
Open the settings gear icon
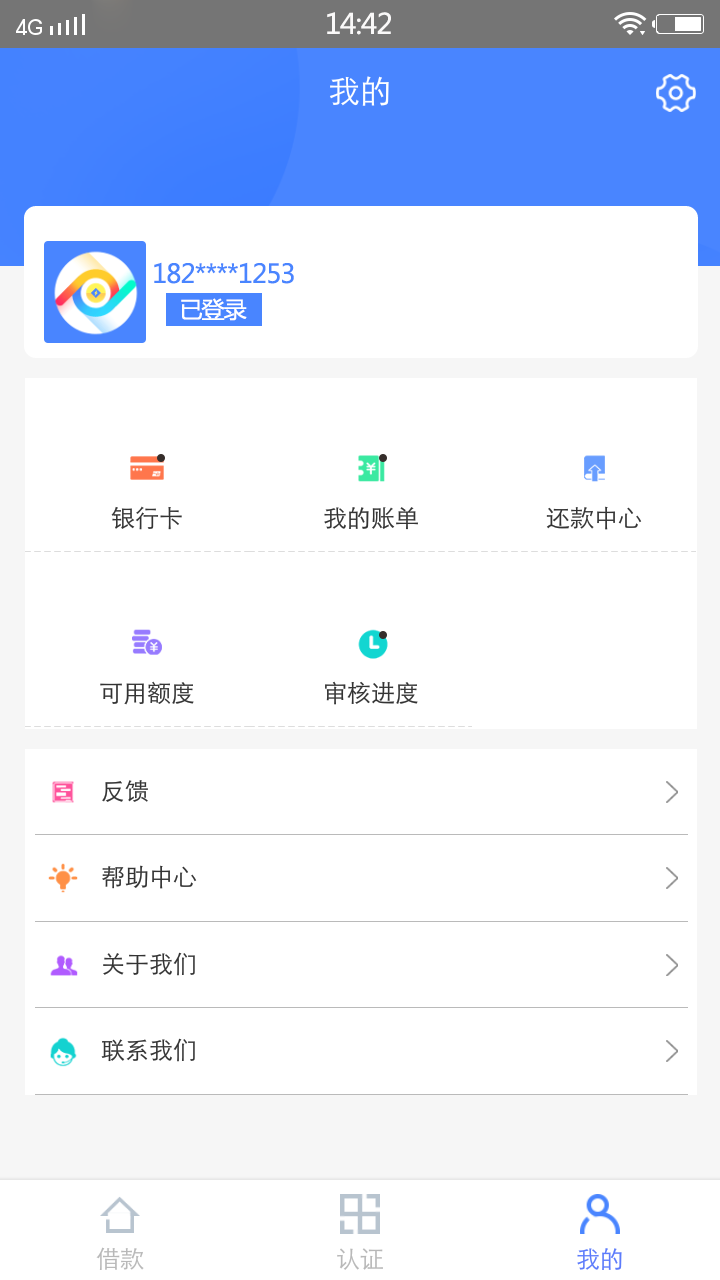coord(675,93)
